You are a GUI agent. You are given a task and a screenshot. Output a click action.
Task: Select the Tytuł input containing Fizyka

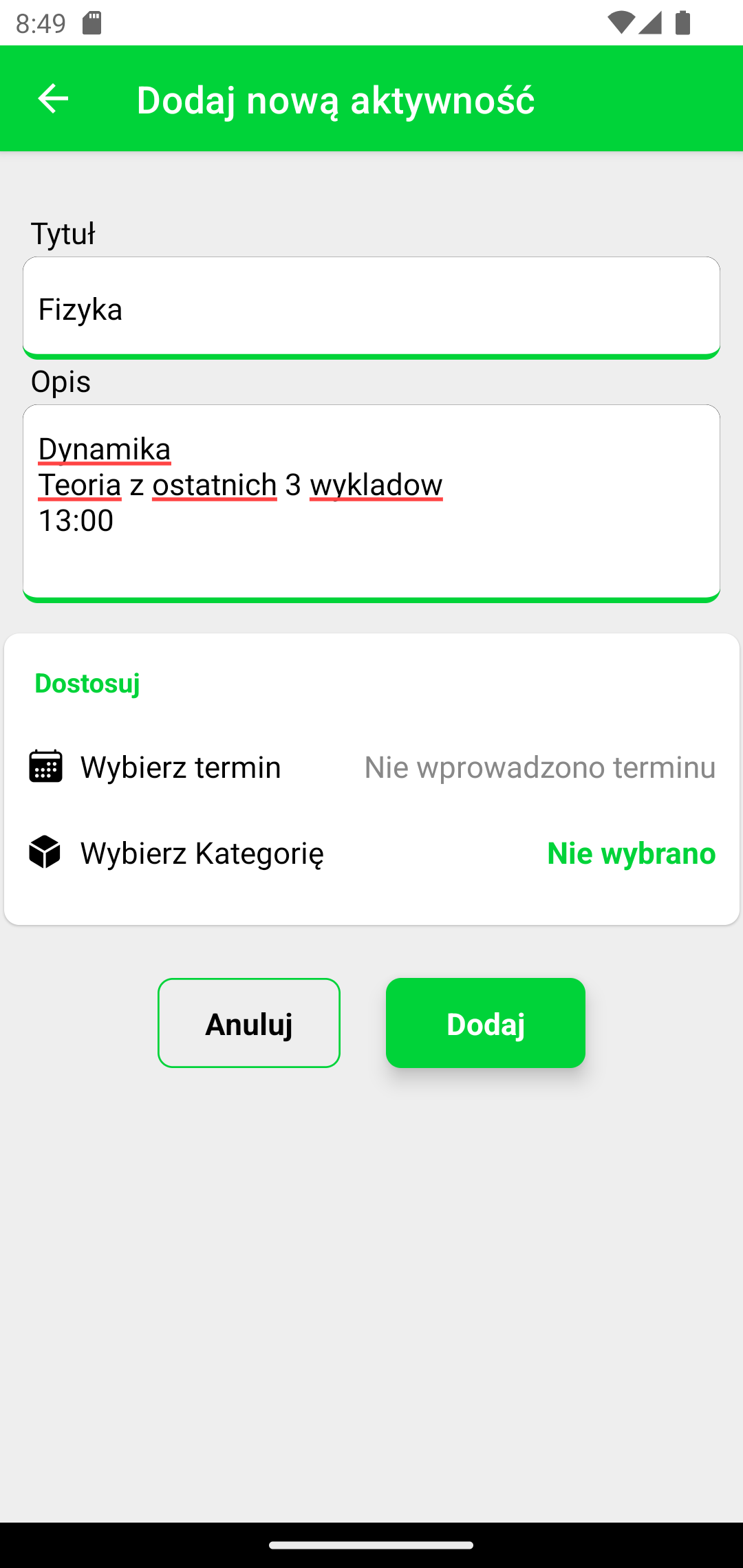[x=371, y=307]
